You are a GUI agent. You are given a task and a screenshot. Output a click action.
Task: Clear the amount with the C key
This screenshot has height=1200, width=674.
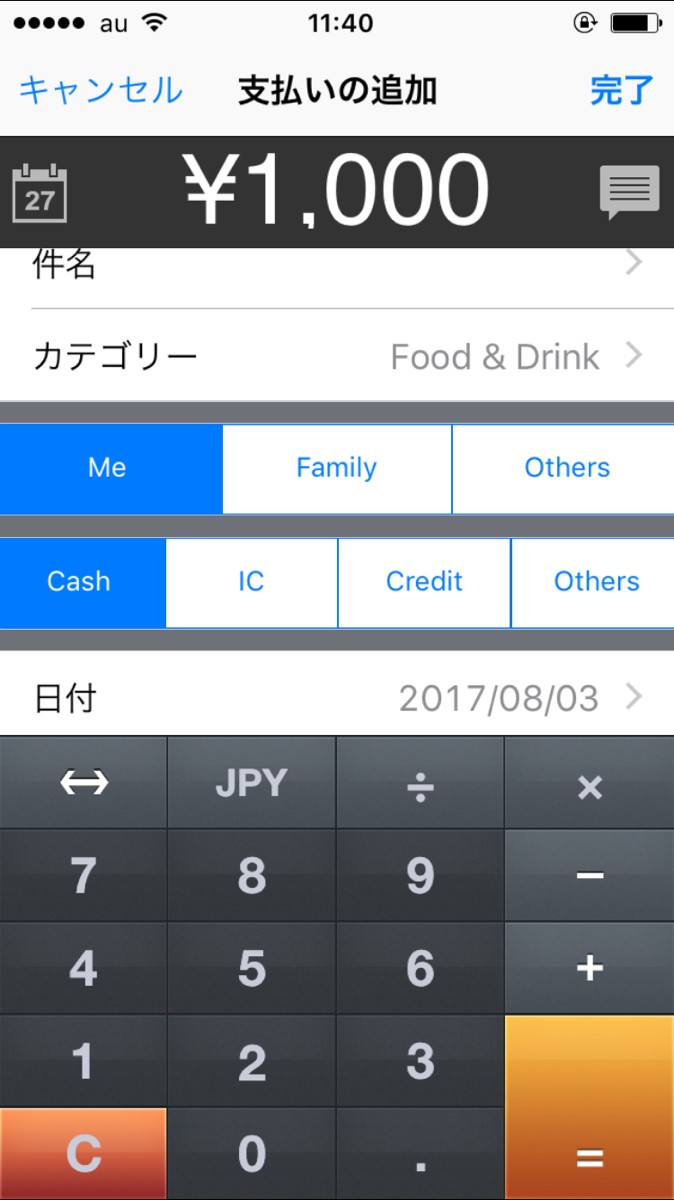[x=83, y=1155]
